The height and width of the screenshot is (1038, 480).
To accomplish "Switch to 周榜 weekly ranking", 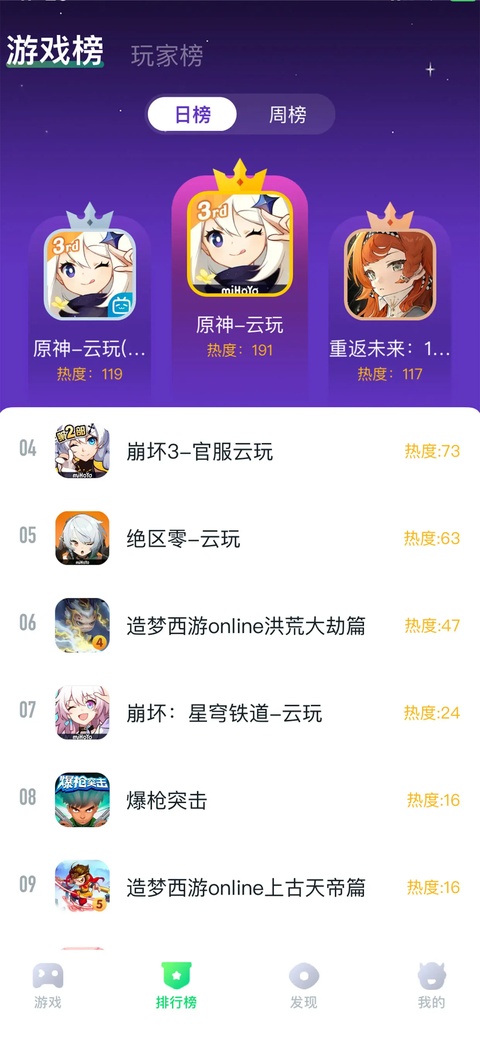I will click(287, 115).
